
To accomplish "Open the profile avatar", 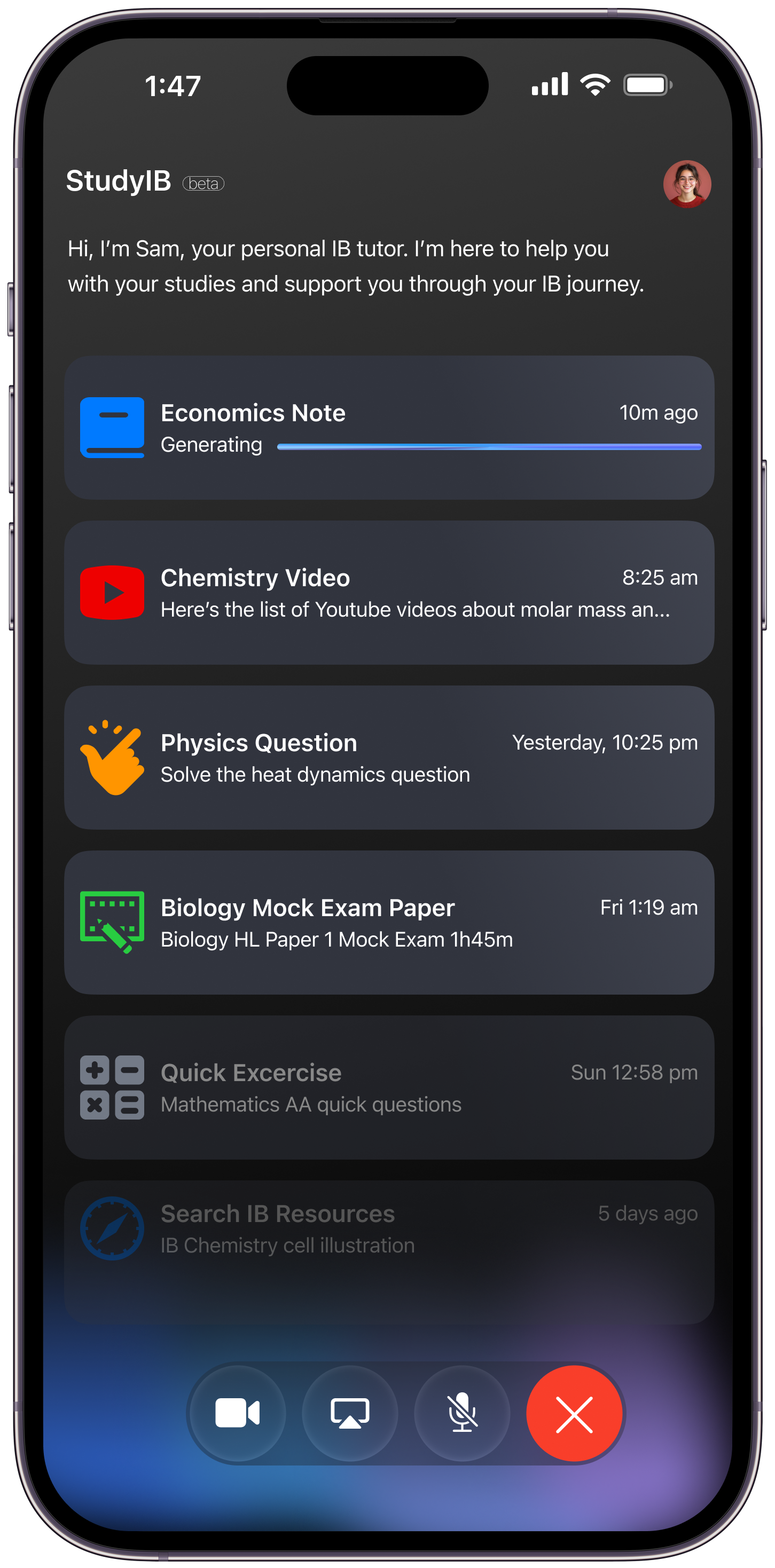I will click(x=687, y=184).
